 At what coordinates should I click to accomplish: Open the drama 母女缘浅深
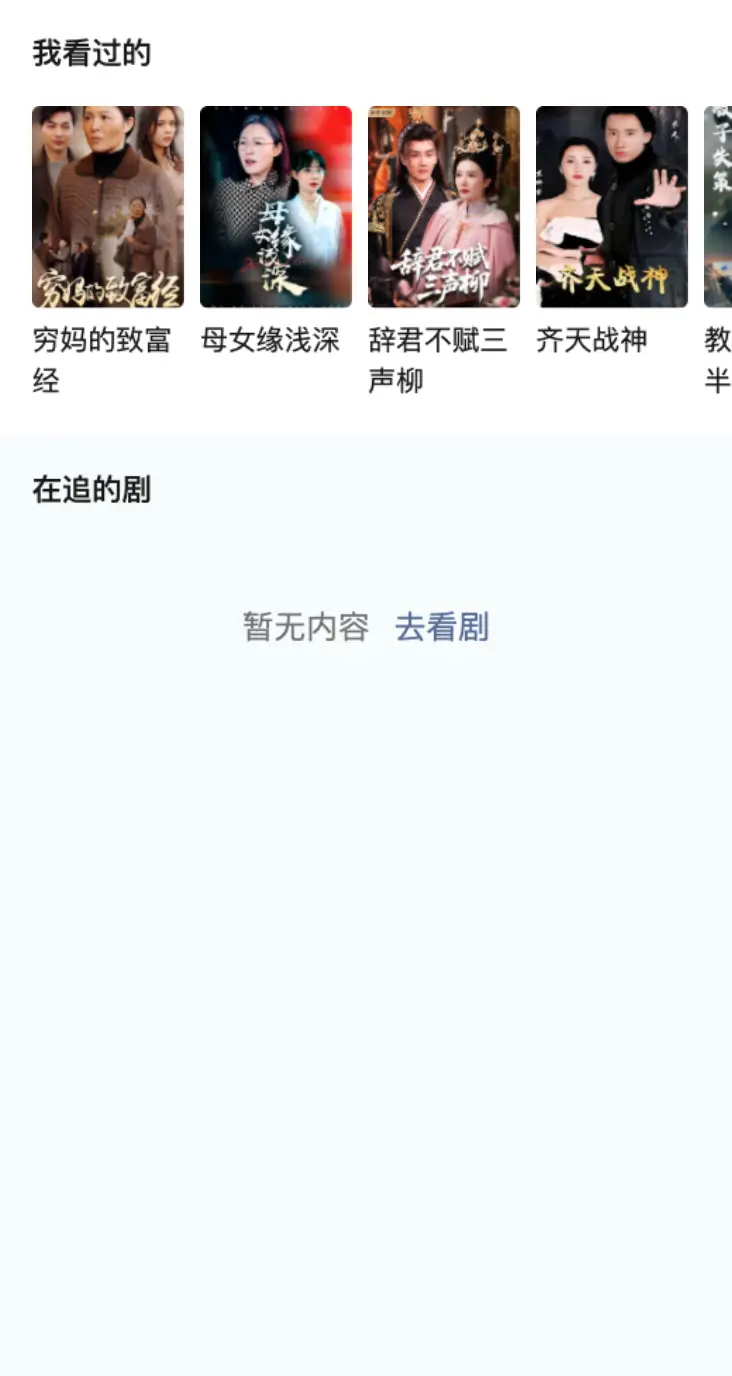(x=276, y=207)
